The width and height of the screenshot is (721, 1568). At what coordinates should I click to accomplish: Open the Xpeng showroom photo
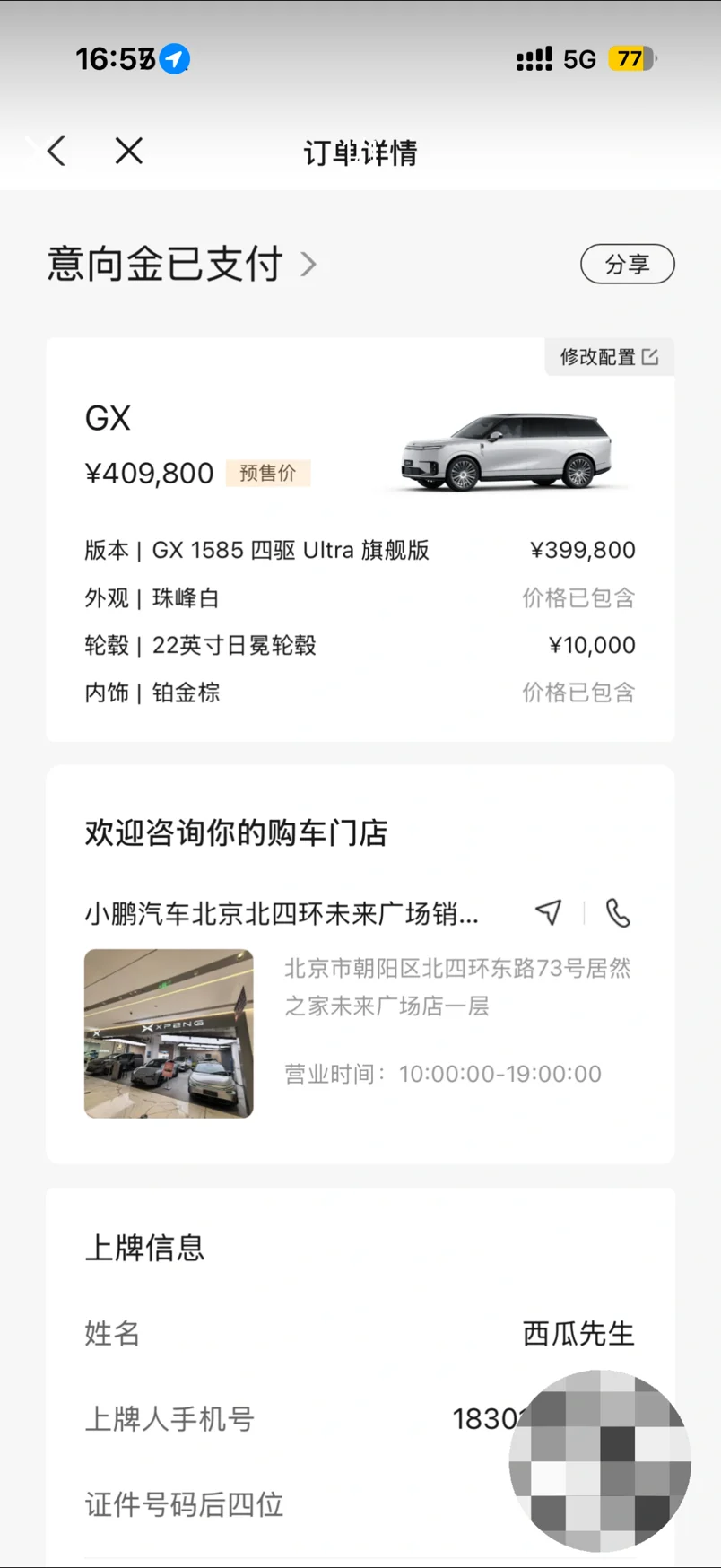(x=169, y=1033)
